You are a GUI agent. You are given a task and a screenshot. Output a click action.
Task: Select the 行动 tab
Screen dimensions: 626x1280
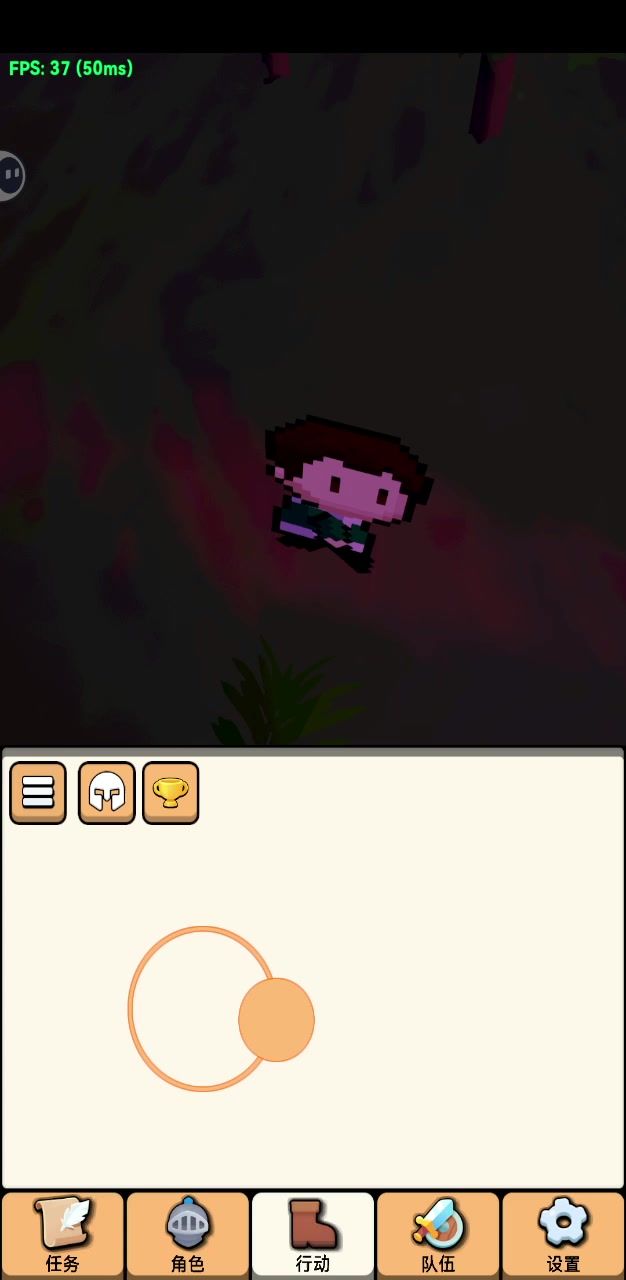click(313, 1235)
